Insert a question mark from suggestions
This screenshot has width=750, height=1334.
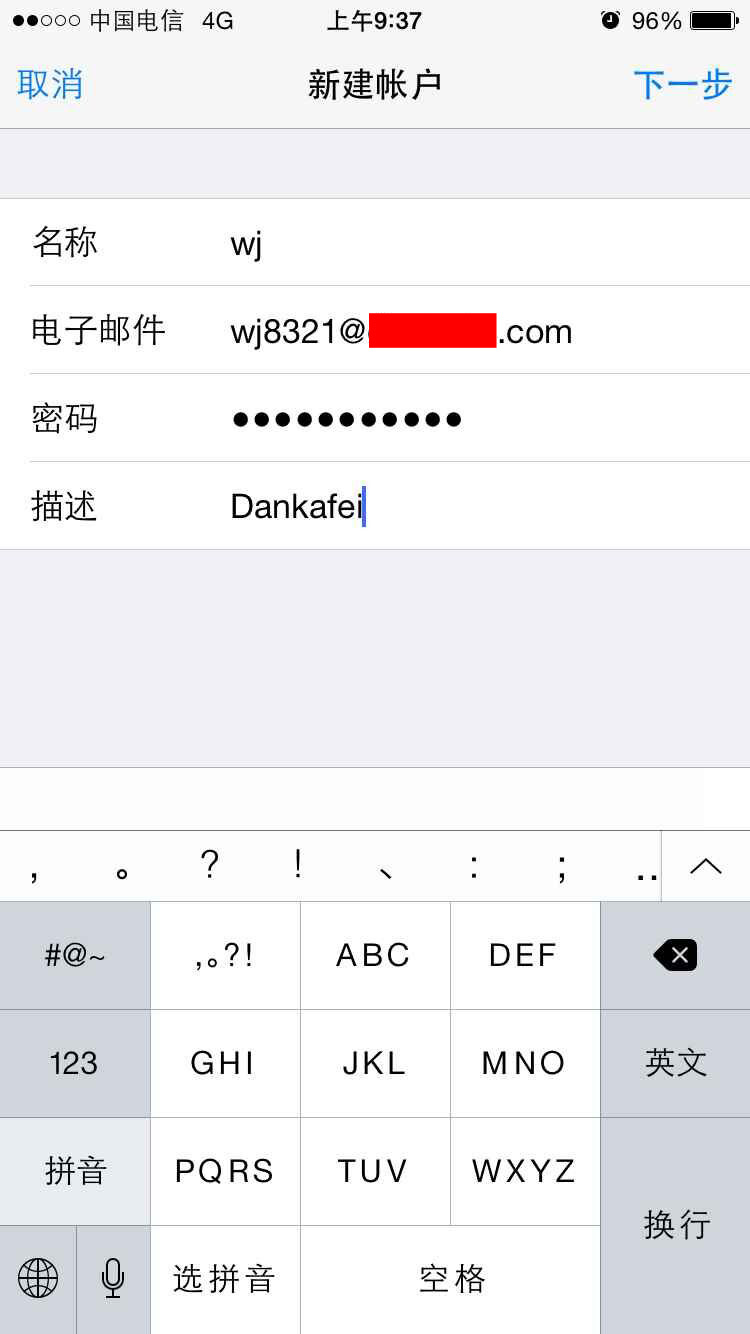click(210, 866)
